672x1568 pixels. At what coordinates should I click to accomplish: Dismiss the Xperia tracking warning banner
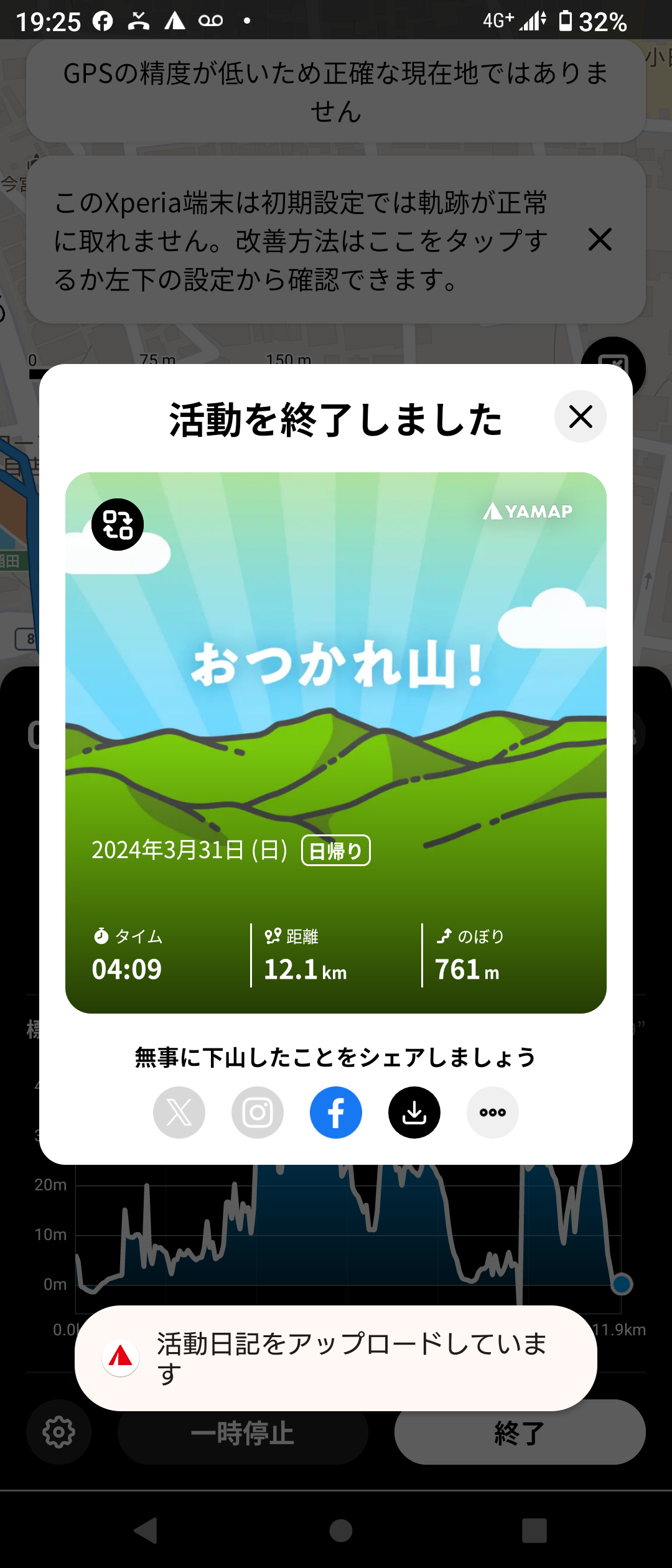[x=600, y=240]
